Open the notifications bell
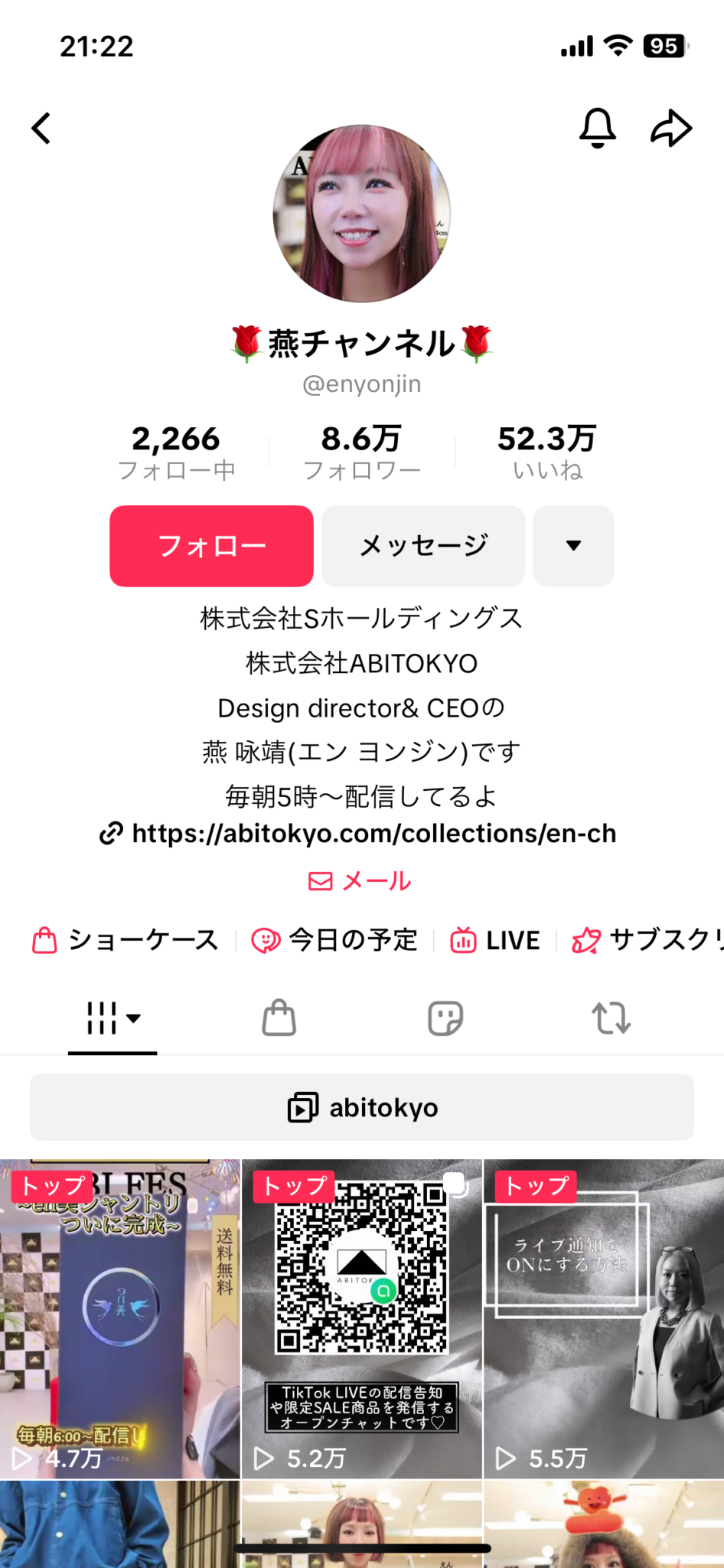 (x=597, y=128)
